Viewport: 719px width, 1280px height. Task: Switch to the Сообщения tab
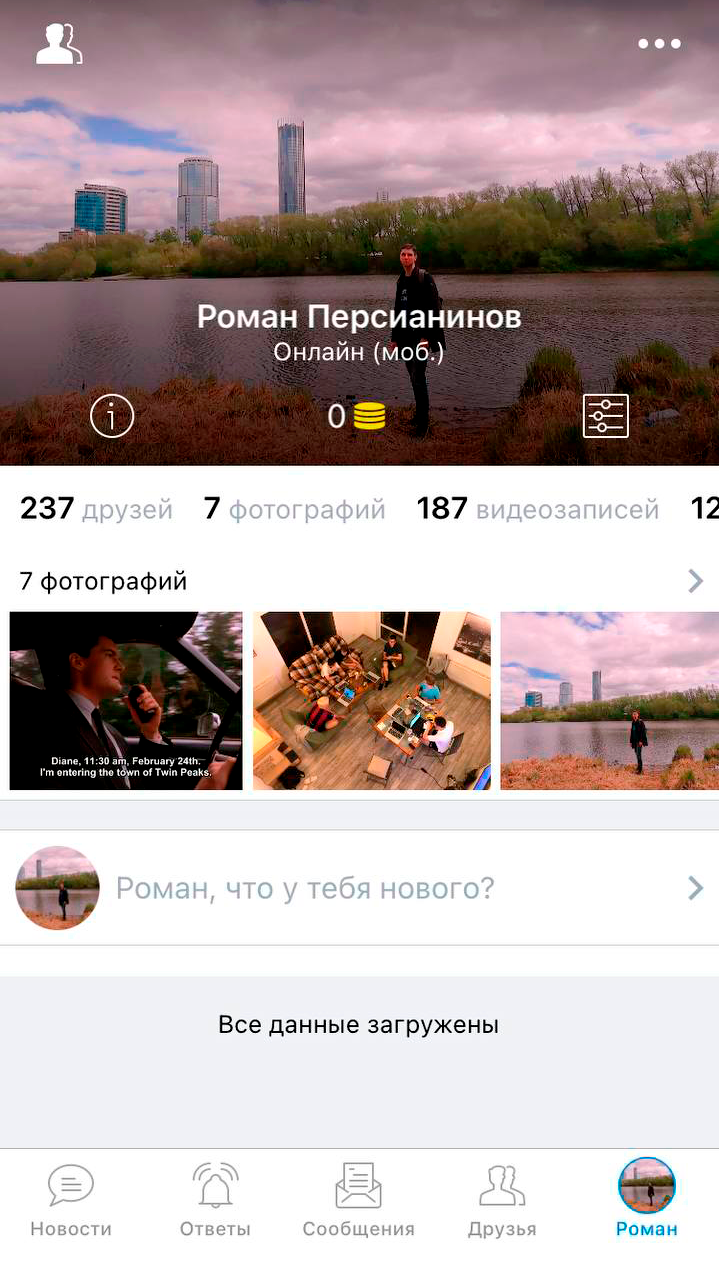point(359,1200)
